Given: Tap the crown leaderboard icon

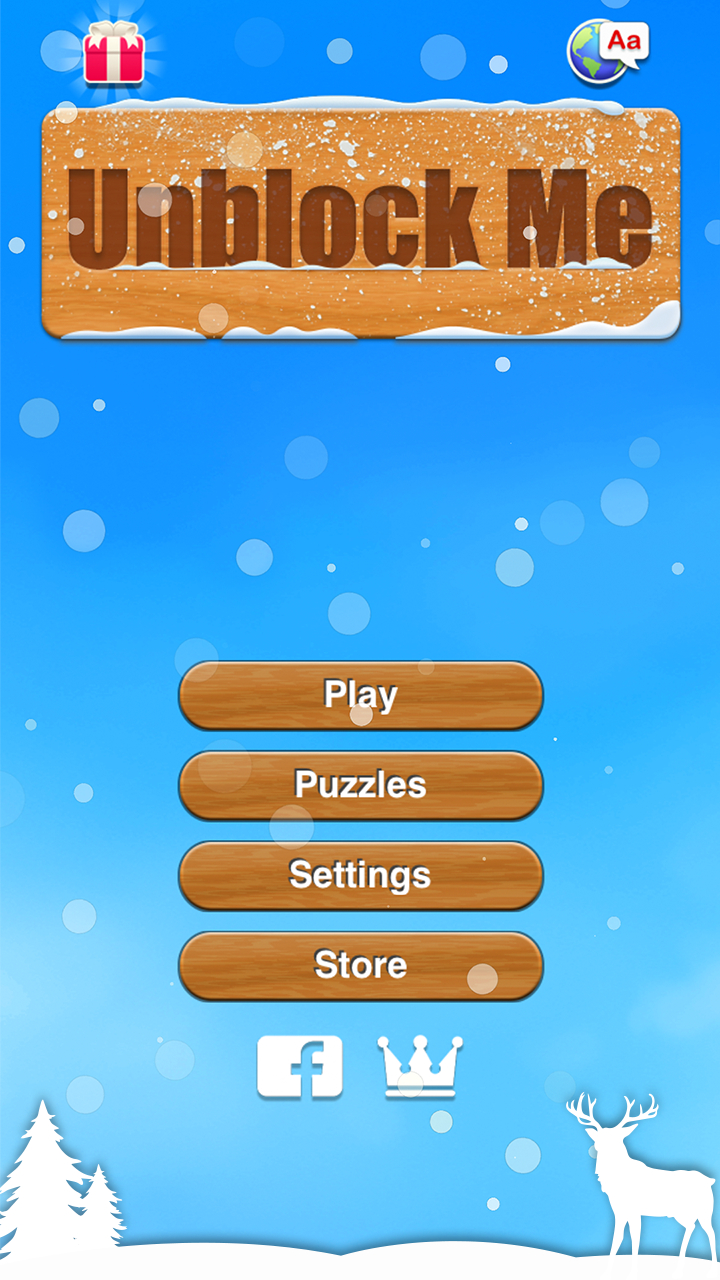Looking at the screenshot, I should [420, 1067].
